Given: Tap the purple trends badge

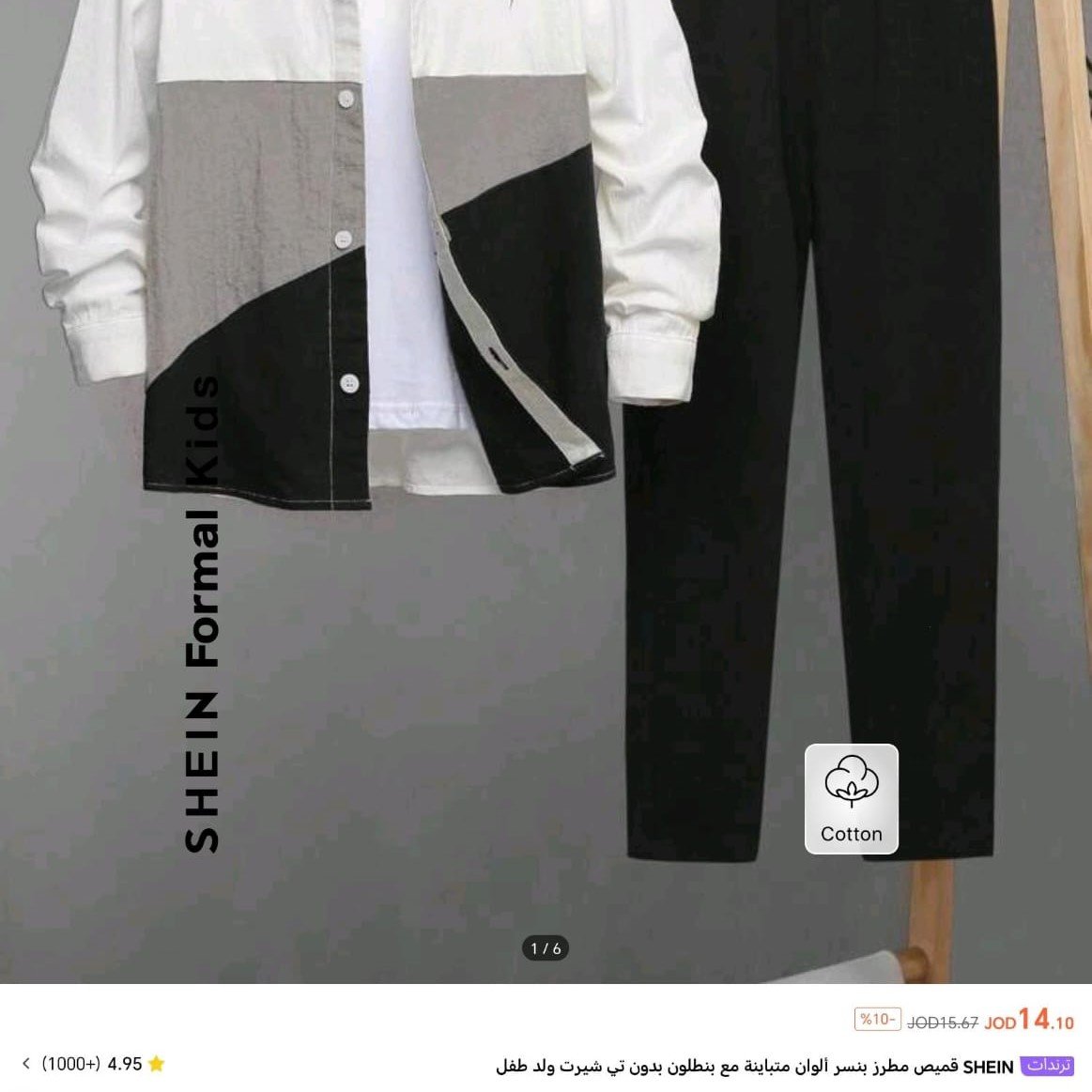Looking at the screenshot, I should [1047, 1066].
